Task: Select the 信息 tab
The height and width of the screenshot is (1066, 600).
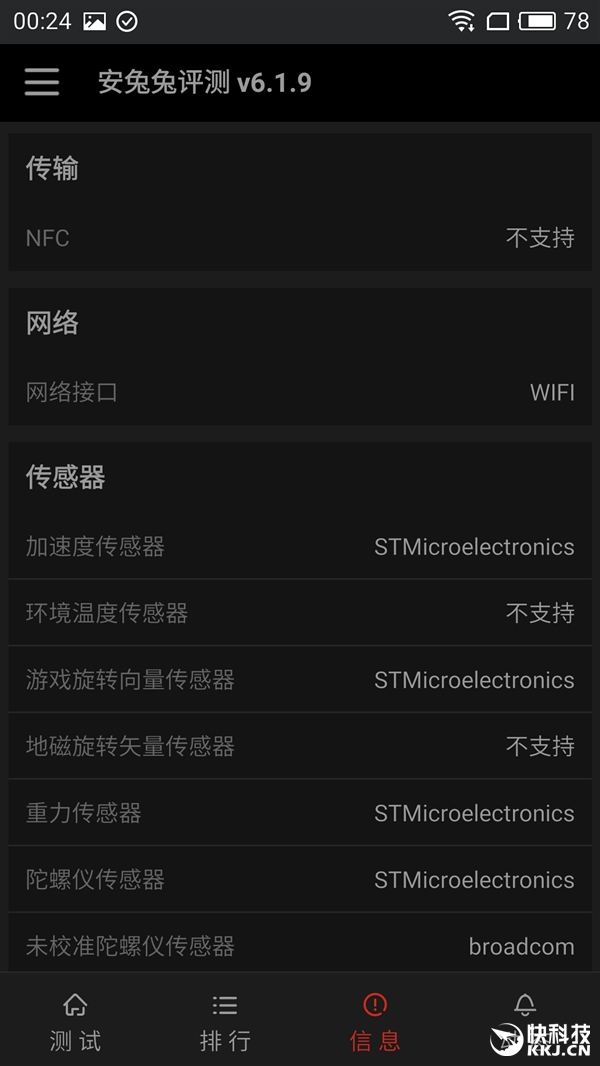Action: (x=375, y=1021)
